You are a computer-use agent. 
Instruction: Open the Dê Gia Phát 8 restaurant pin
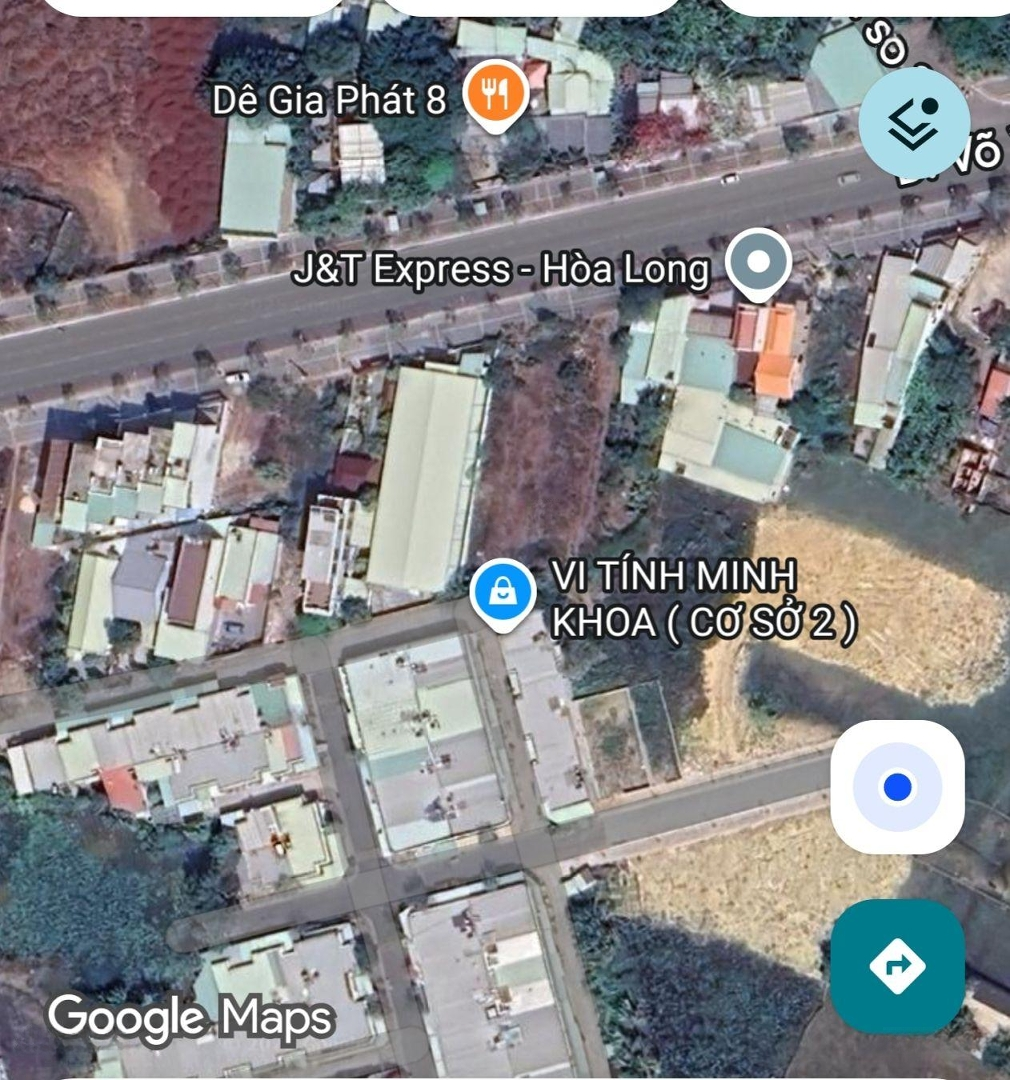(495, 97)
